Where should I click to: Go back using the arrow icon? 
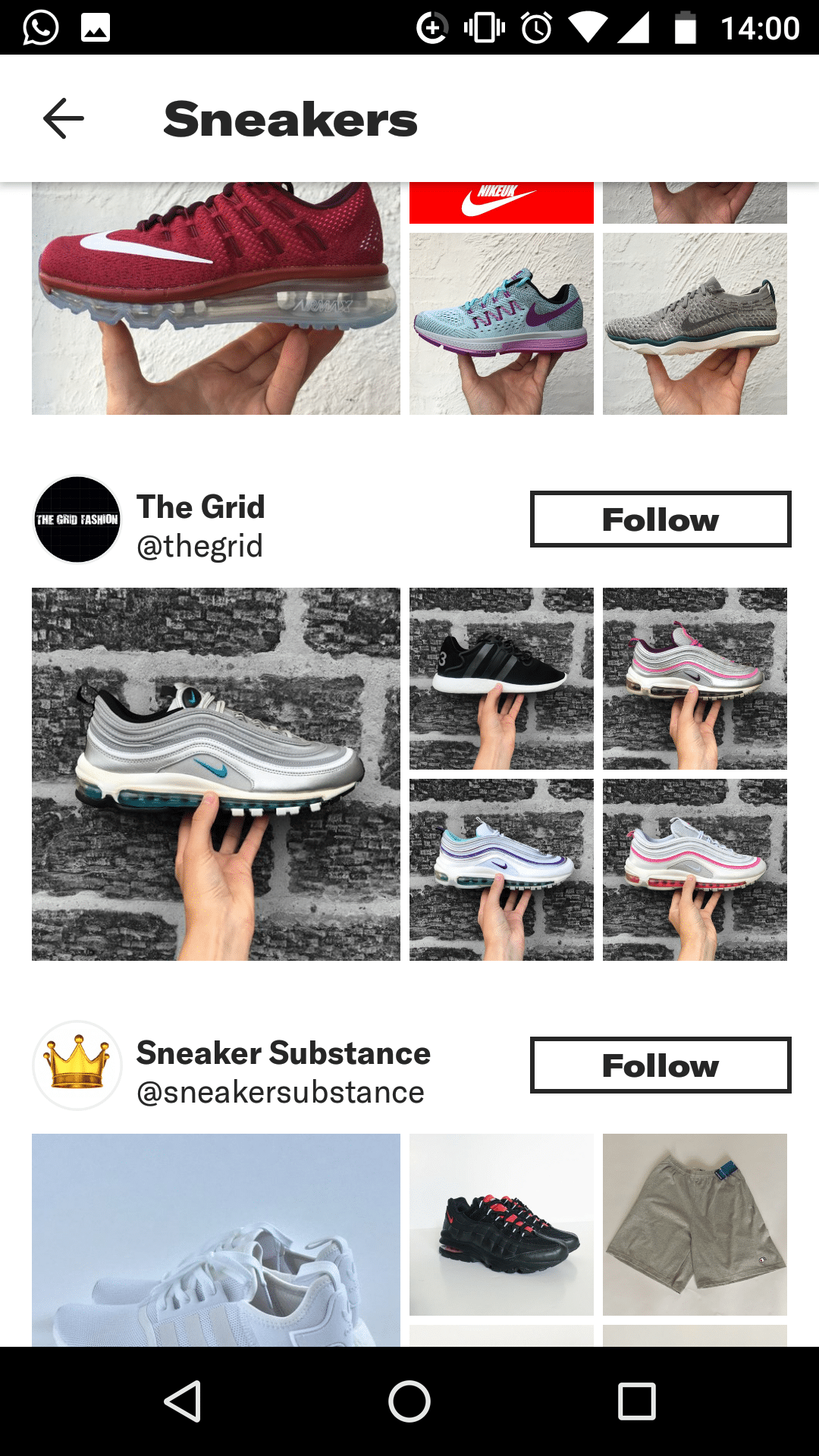point(64,118)
